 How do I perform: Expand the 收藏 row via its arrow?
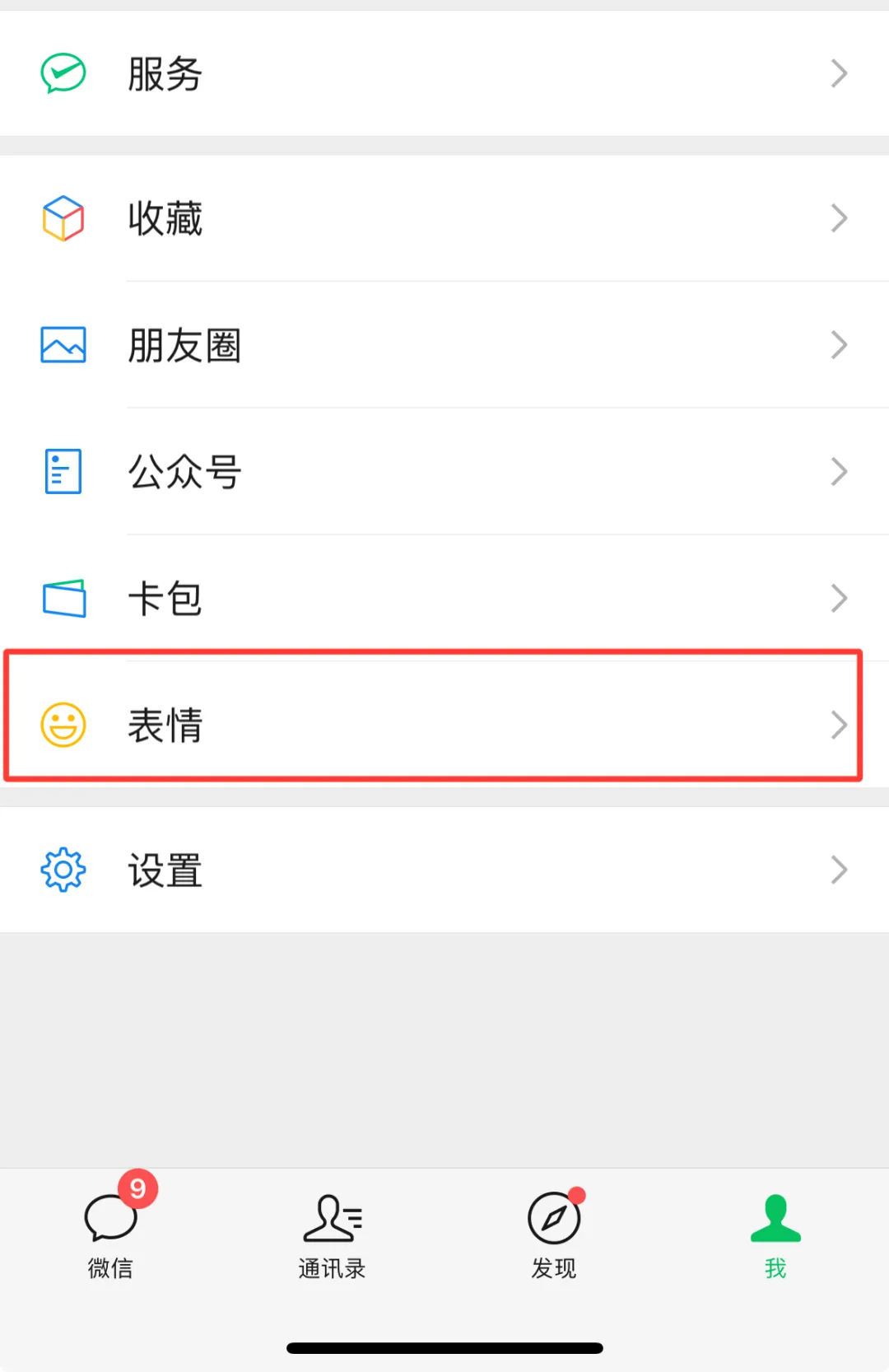point(839,217)
